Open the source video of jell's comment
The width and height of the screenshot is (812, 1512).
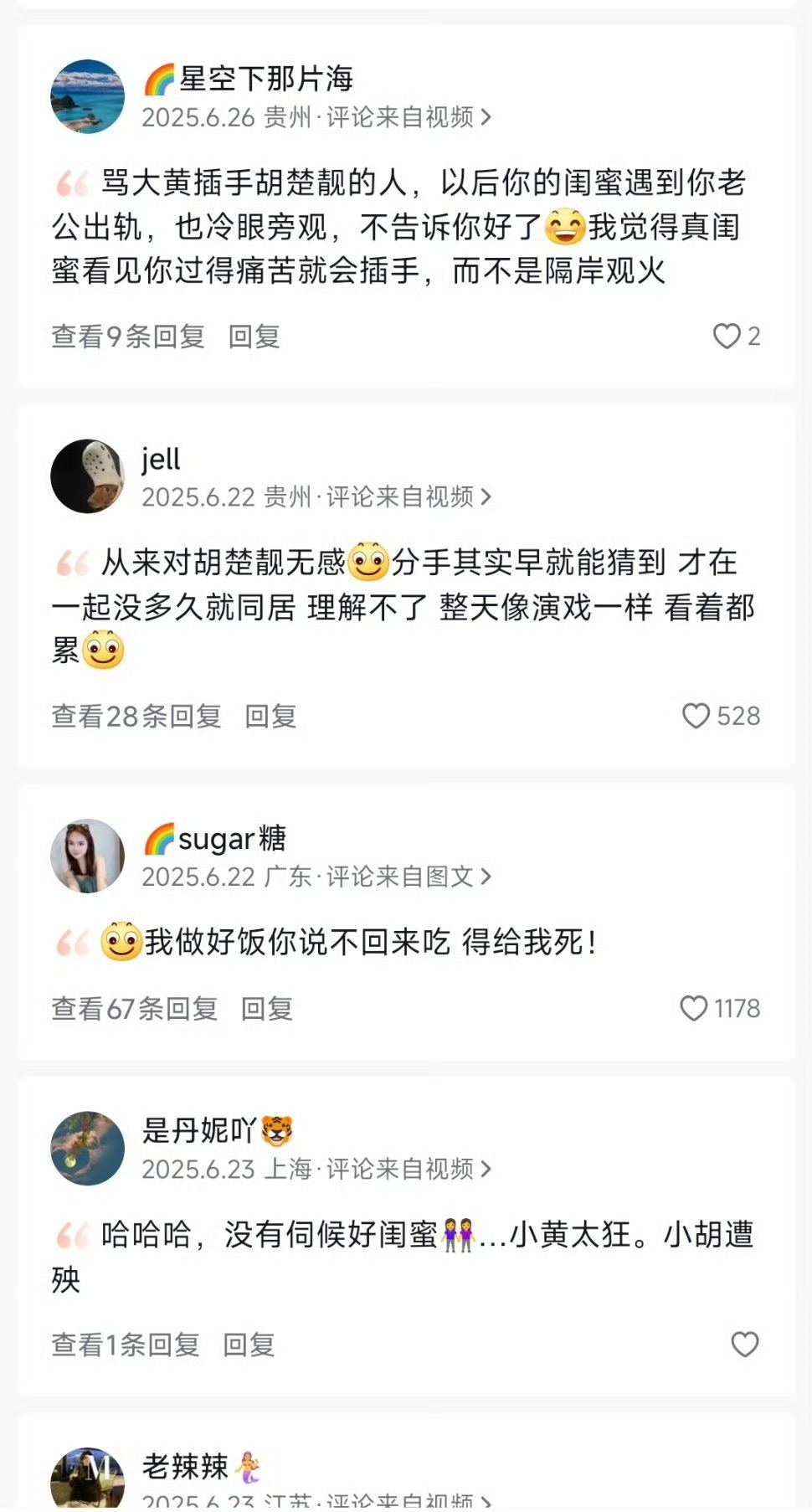pyautogui.click(x=408, y=497)
